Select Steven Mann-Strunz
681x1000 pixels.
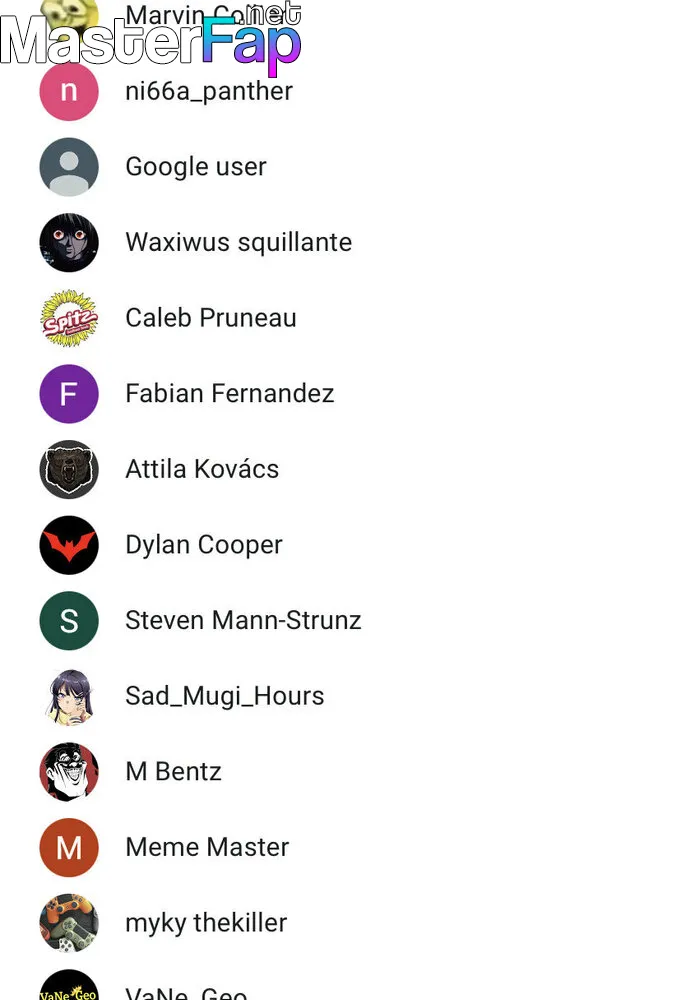[x=242, y=620]
